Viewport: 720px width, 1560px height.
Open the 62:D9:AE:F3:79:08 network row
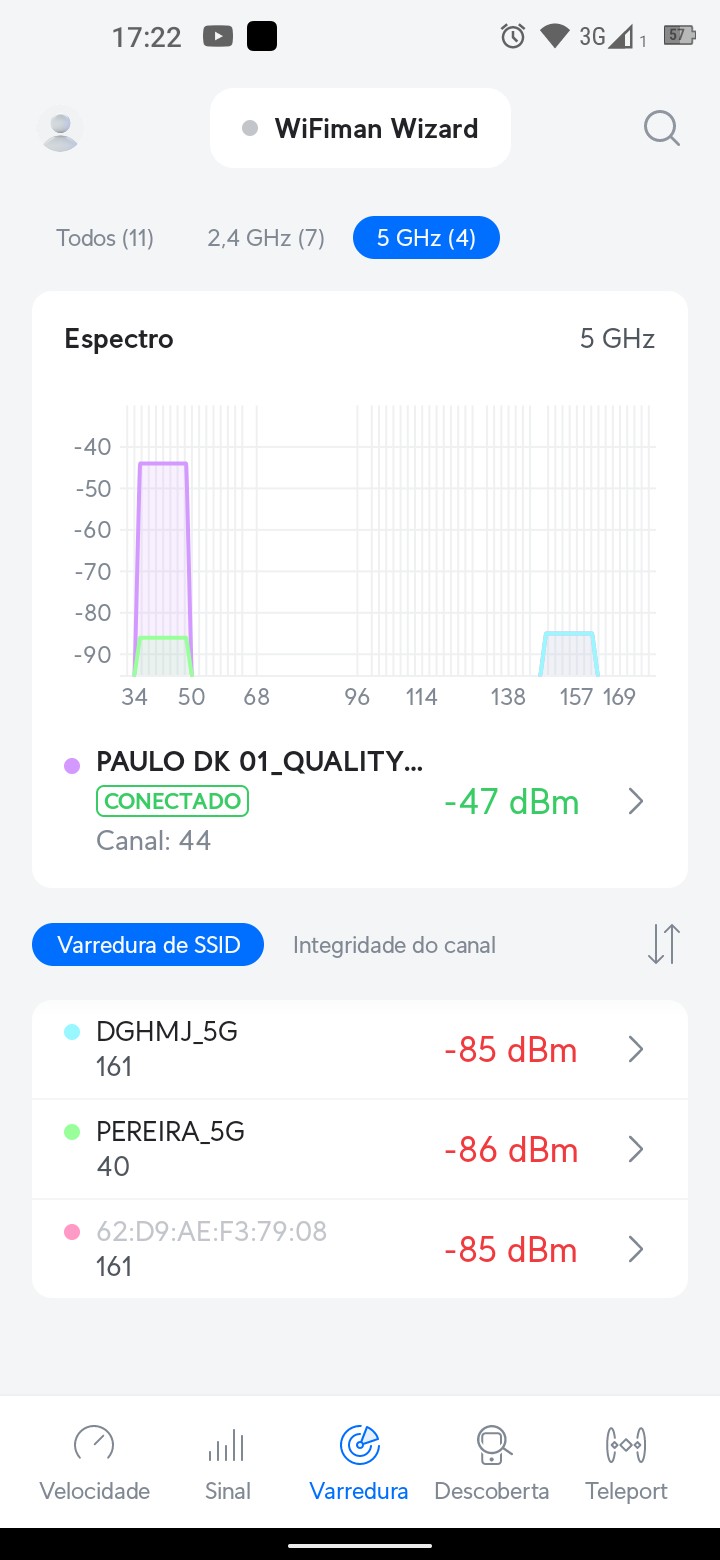tap(360, 1249)
